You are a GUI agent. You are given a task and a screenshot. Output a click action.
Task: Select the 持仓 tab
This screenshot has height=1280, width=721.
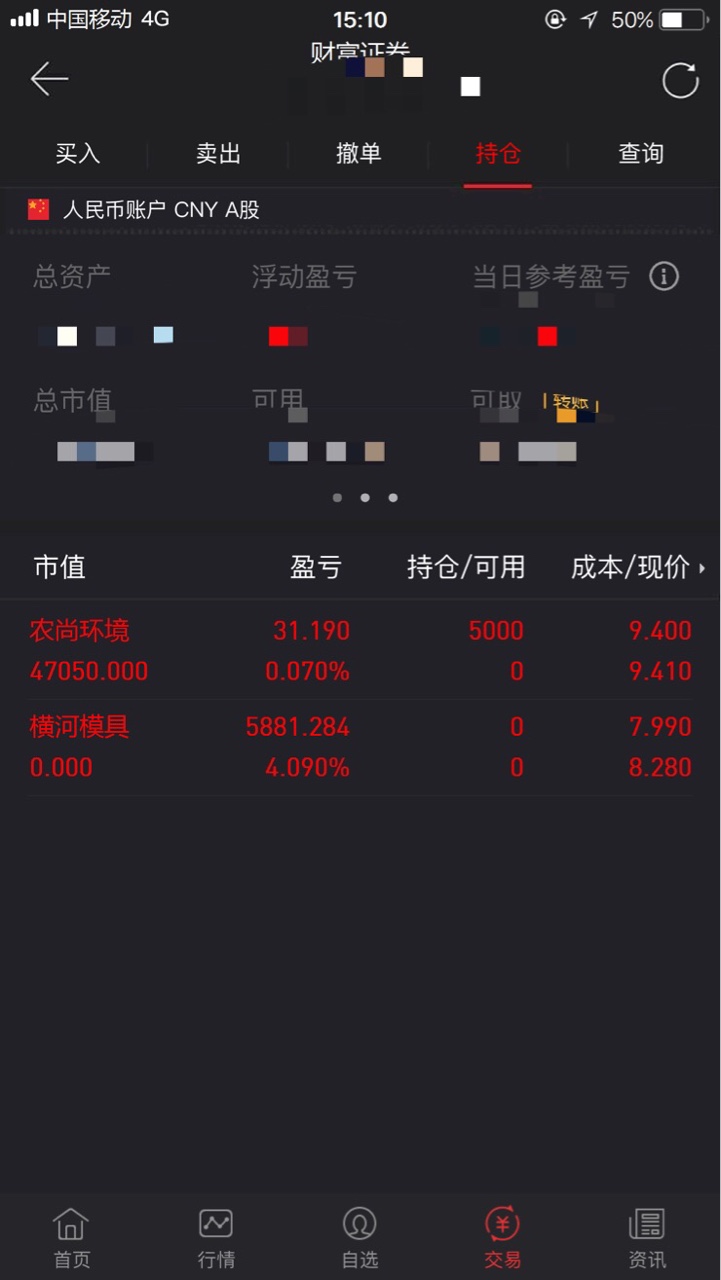point(498,154)
